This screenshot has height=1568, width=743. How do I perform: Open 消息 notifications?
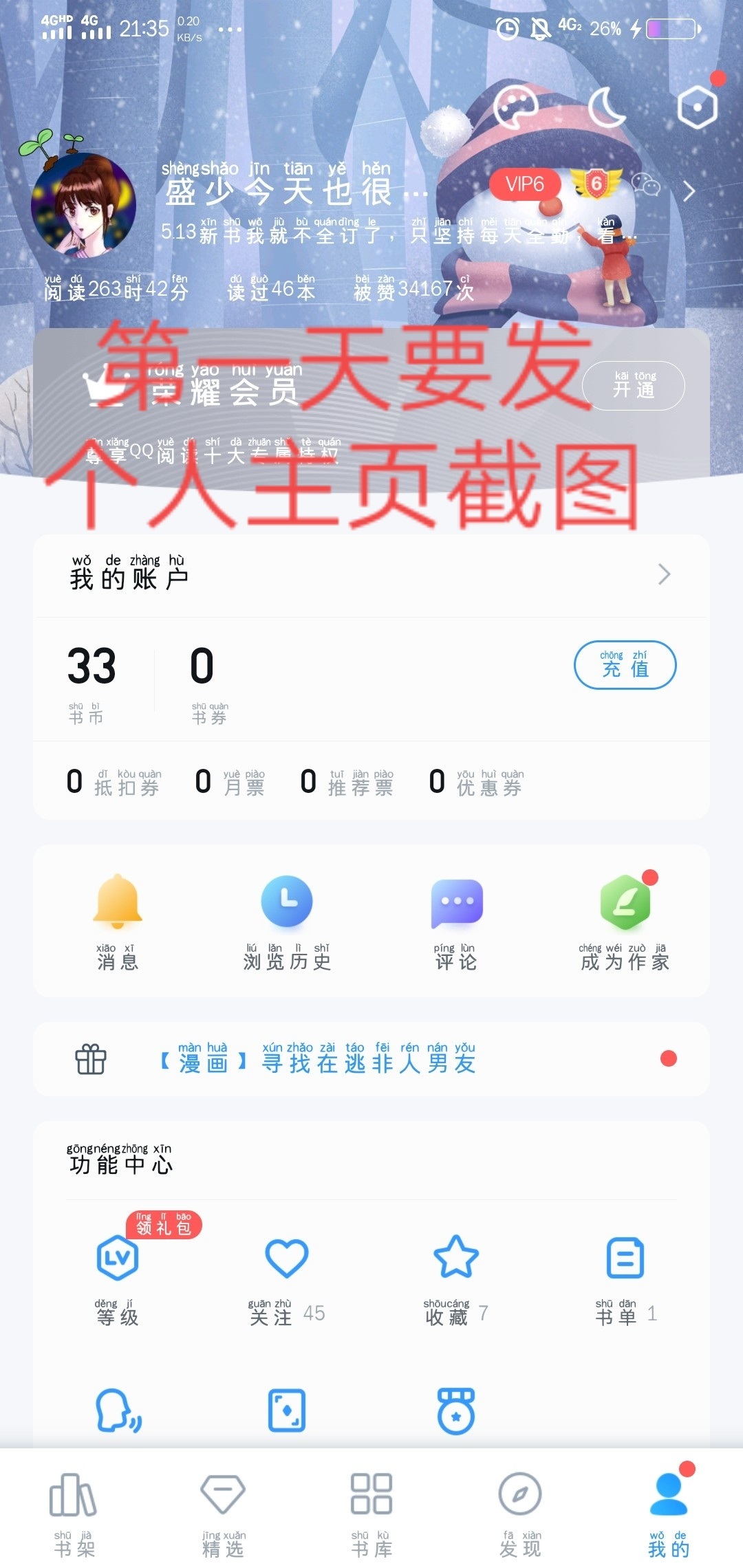(118, 922)
